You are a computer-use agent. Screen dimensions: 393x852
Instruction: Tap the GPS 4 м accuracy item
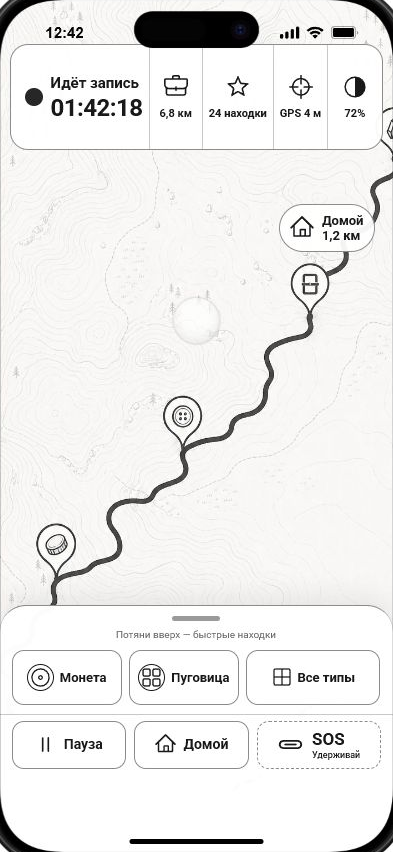click(300, 97)
